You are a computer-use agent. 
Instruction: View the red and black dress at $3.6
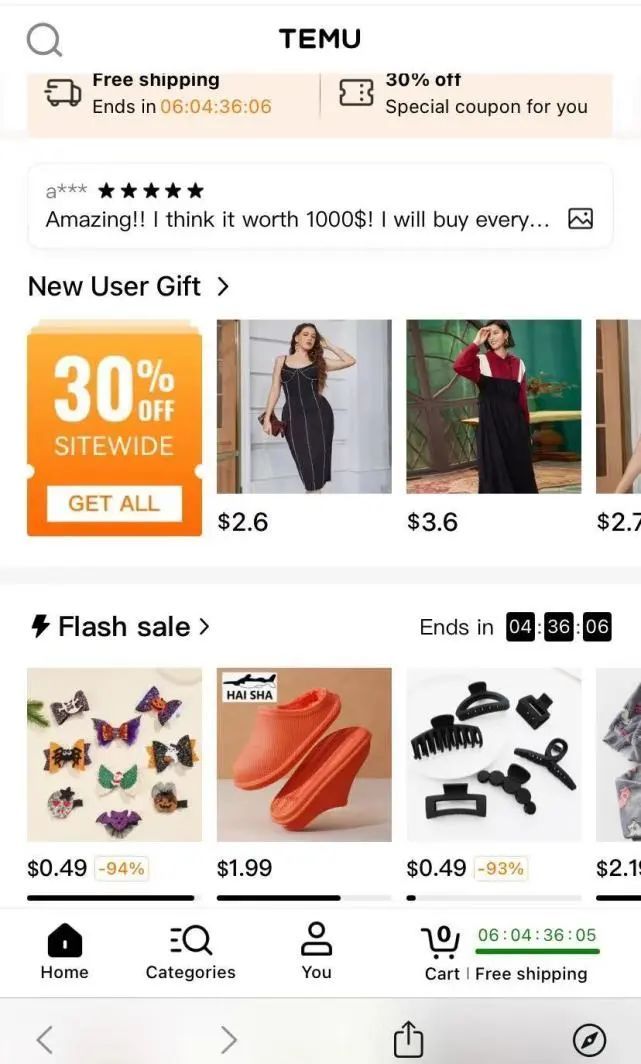pos(493,406)
